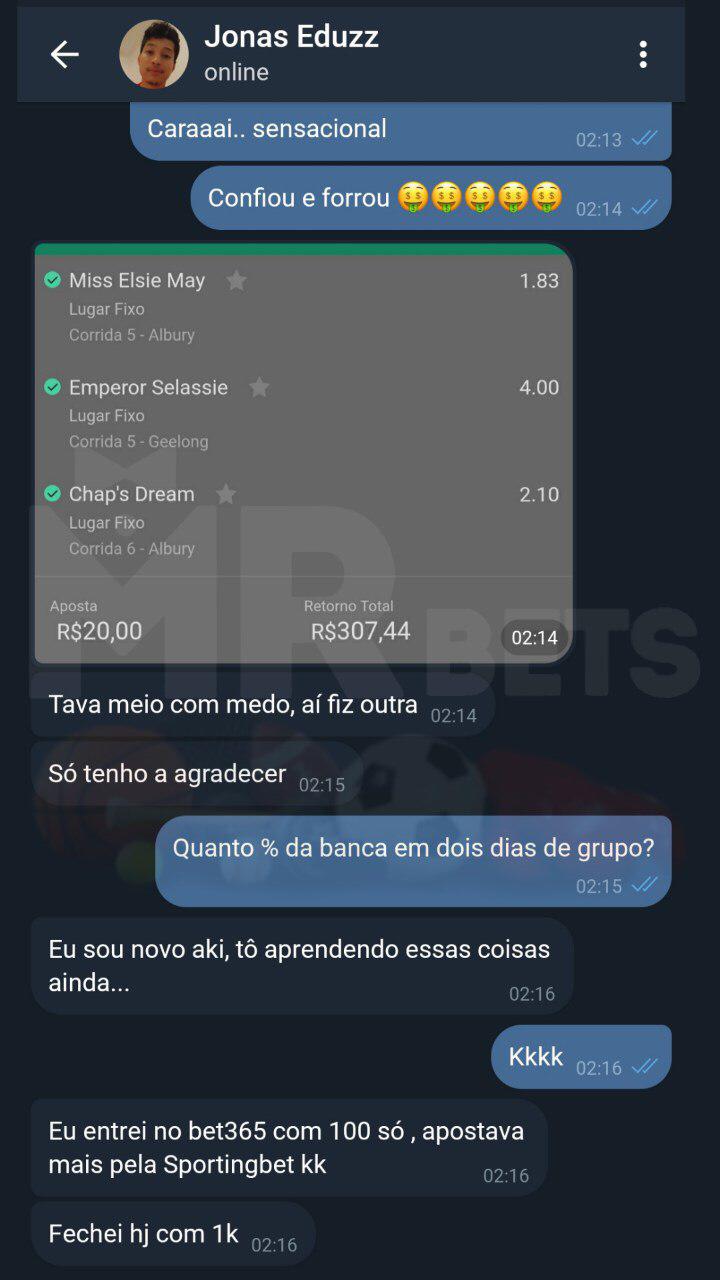Go back to the chat list

(x=64, y=54)
